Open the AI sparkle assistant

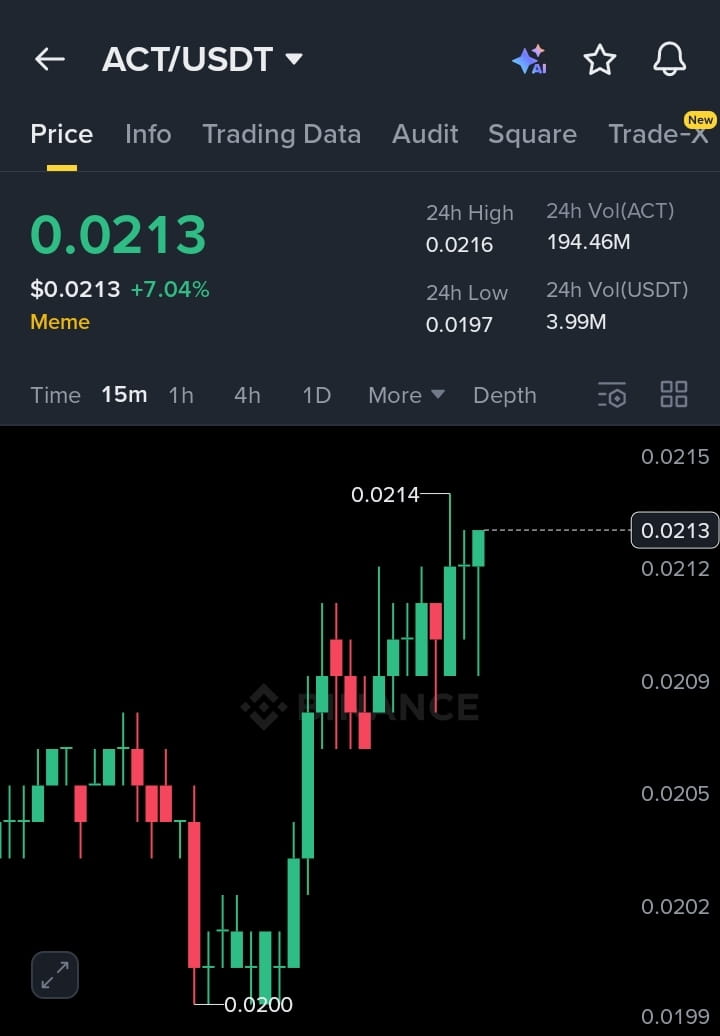[x=529, y=60]
